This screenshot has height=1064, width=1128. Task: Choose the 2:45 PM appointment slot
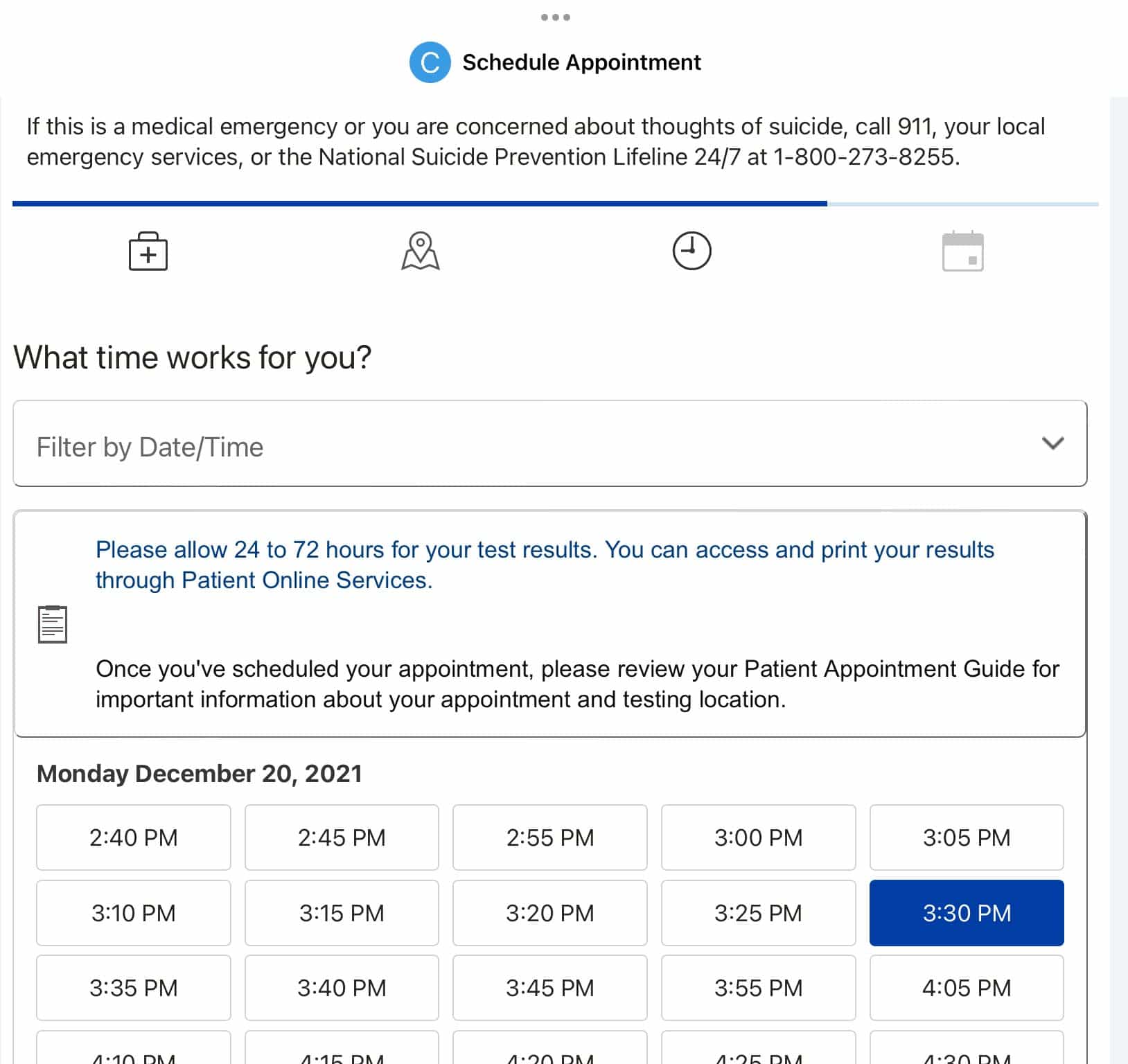pos(342,837)
